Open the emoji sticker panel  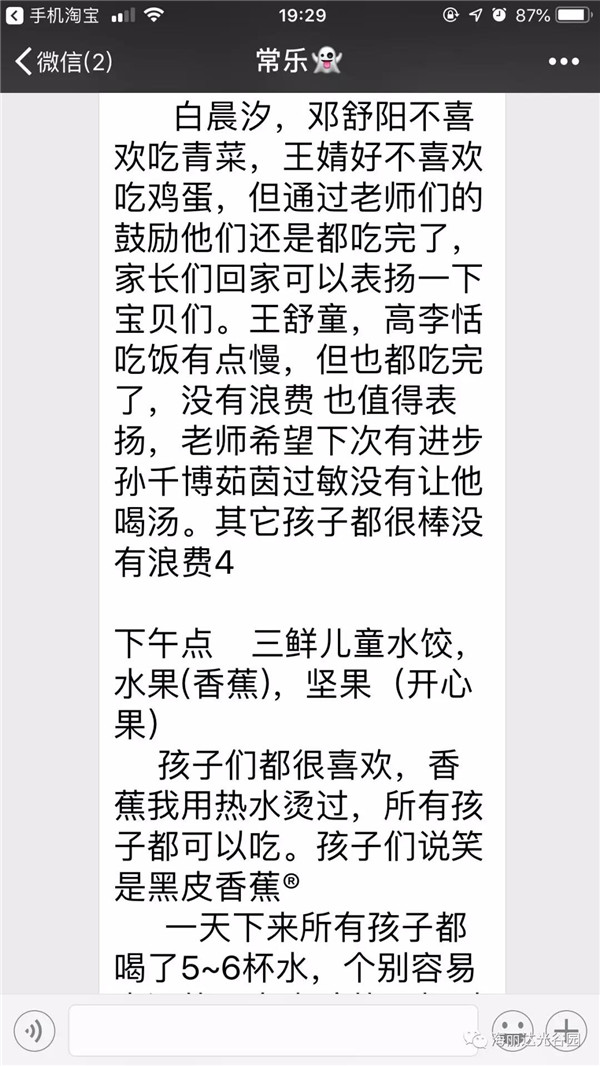(x=513, y=1030)
